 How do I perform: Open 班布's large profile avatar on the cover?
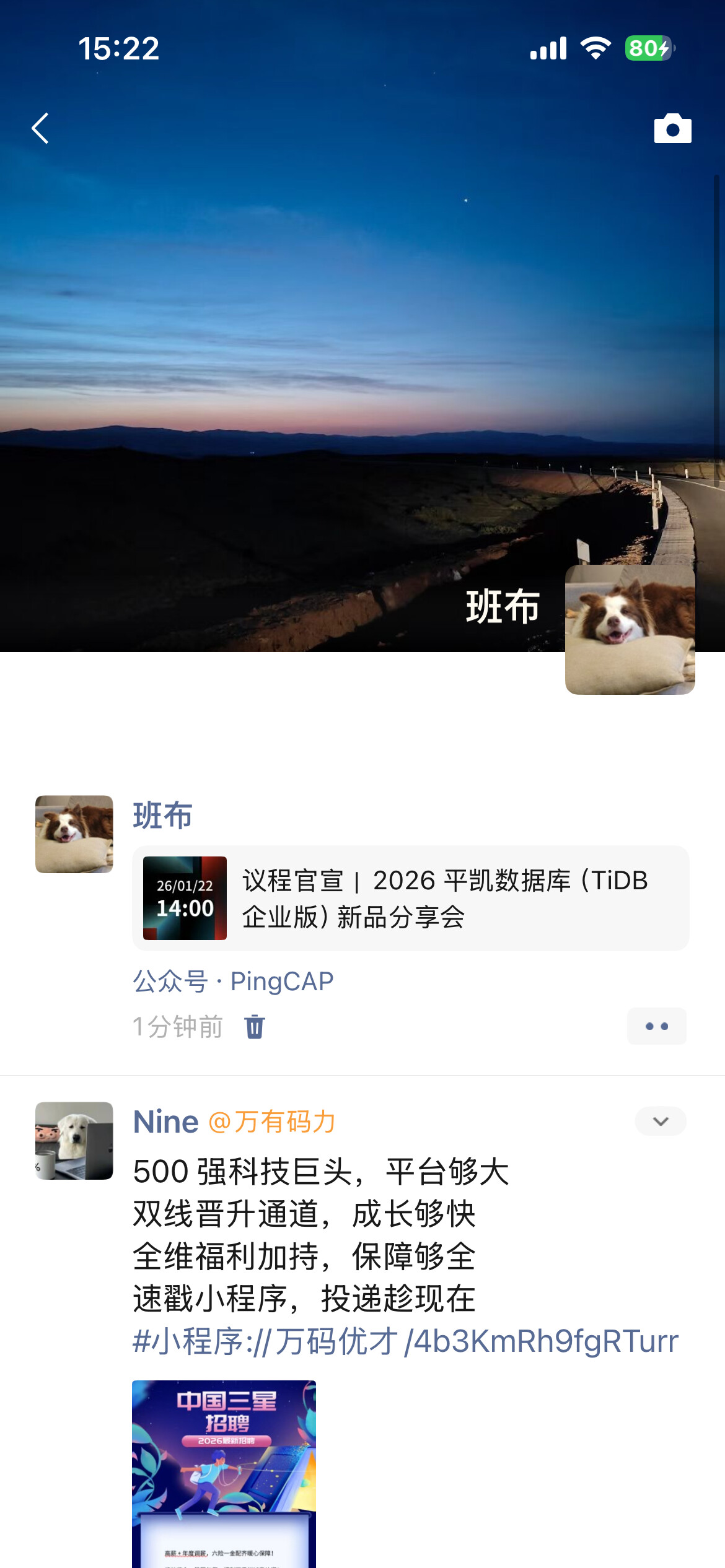pos(630,629)
